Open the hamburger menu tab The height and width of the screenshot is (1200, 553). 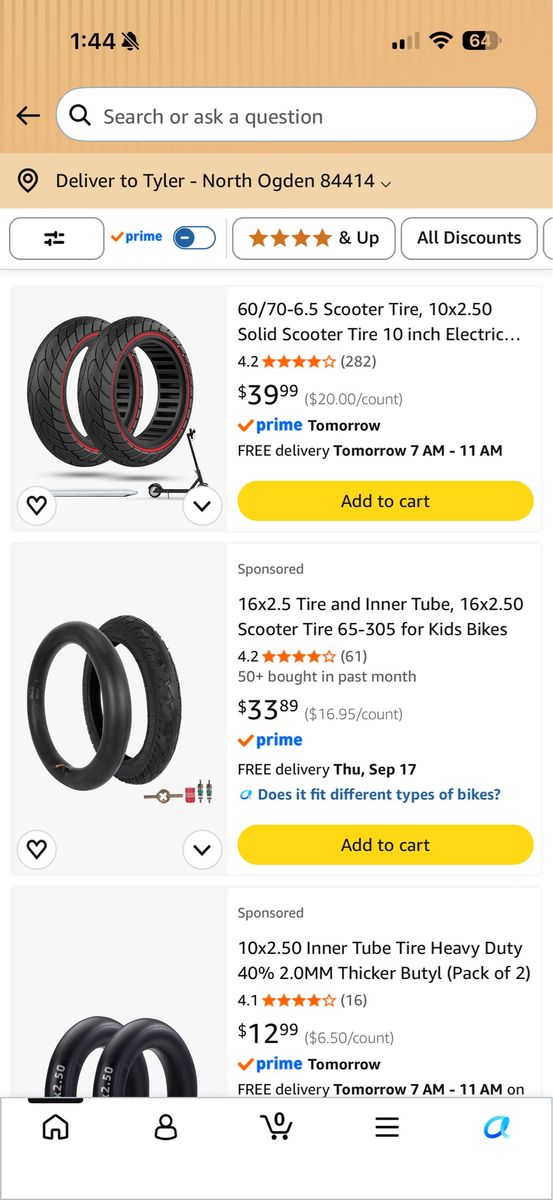(387, 1127)
